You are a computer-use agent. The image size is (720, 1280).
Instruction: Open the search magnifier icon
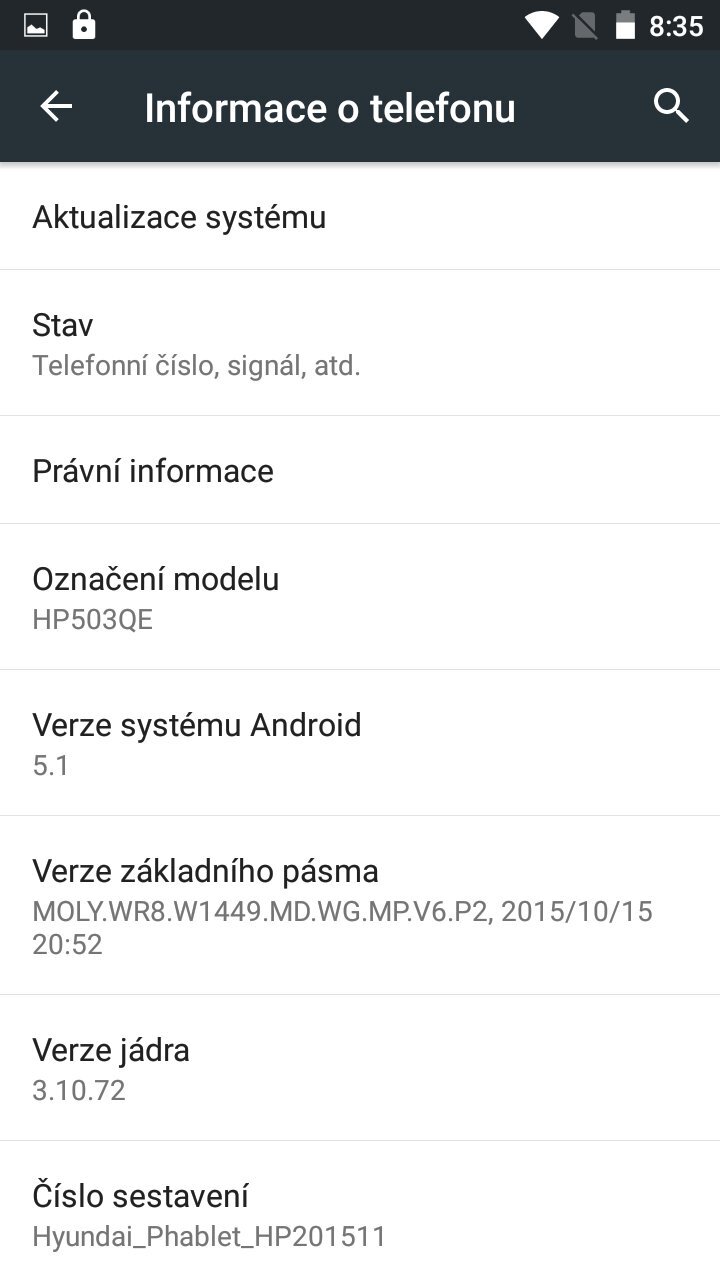pos(671,105)
